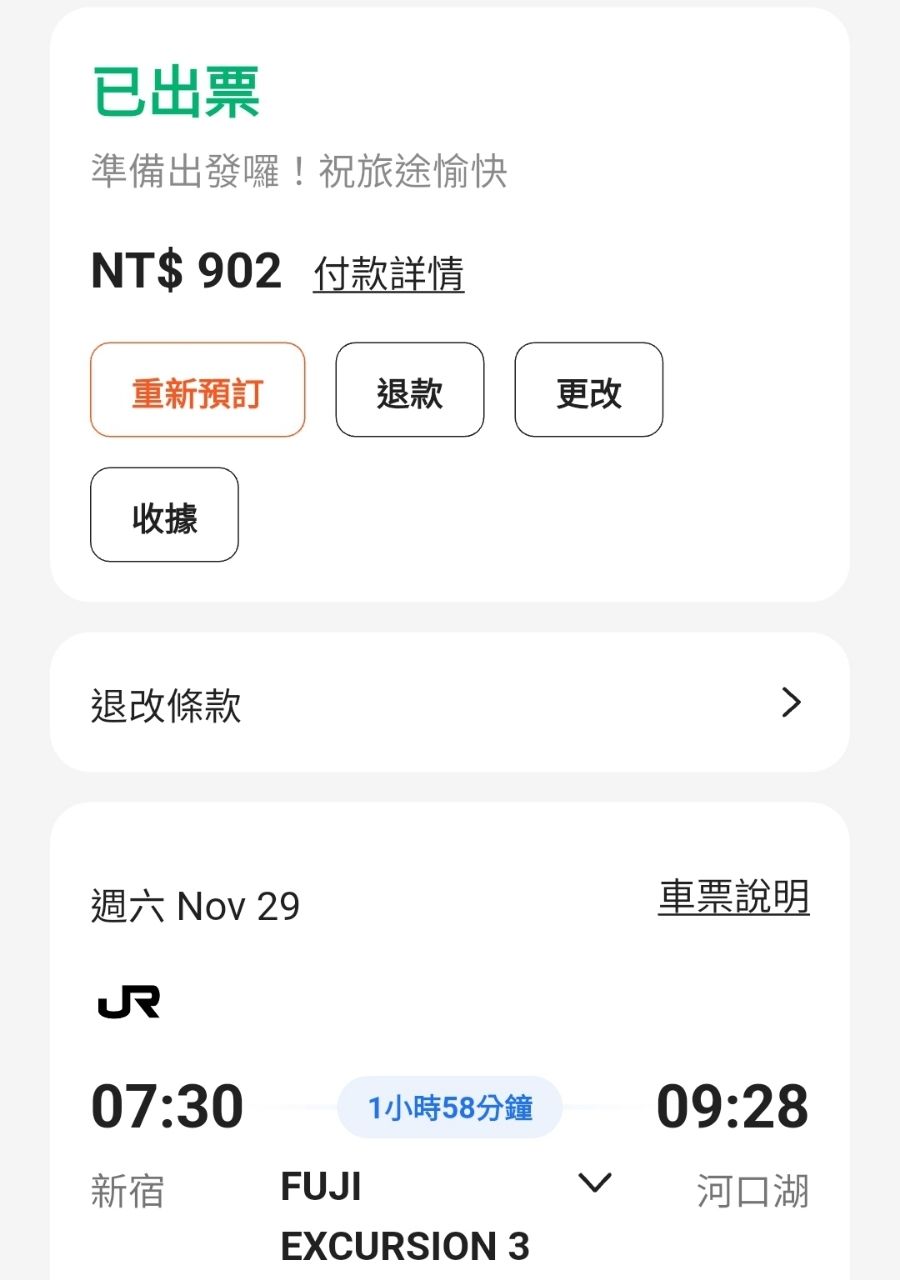900x1280 pixels.
Task: Expand the FUJI EXCURSION 3 train details
Action: pos(595,1184)
